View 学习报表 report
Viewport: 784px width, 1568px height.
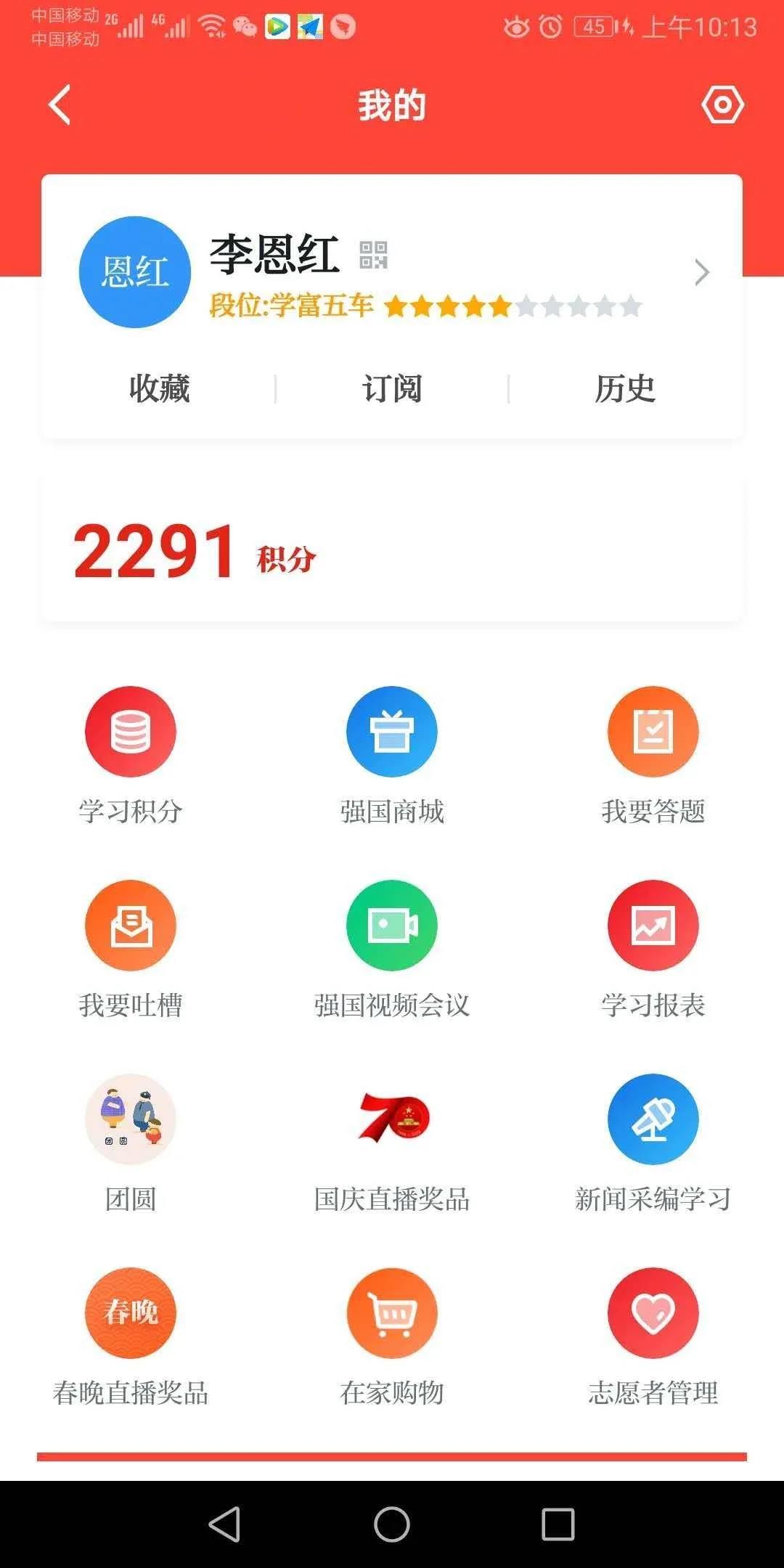[x=653, y=949]
